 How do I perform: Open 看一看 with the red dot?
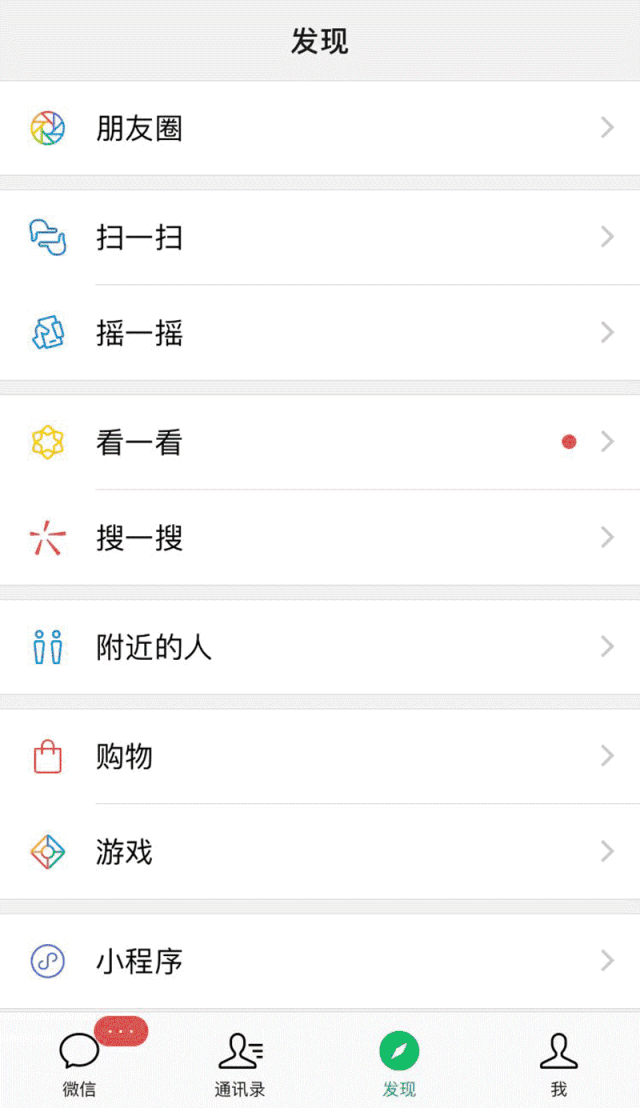(x=320, y=442)
